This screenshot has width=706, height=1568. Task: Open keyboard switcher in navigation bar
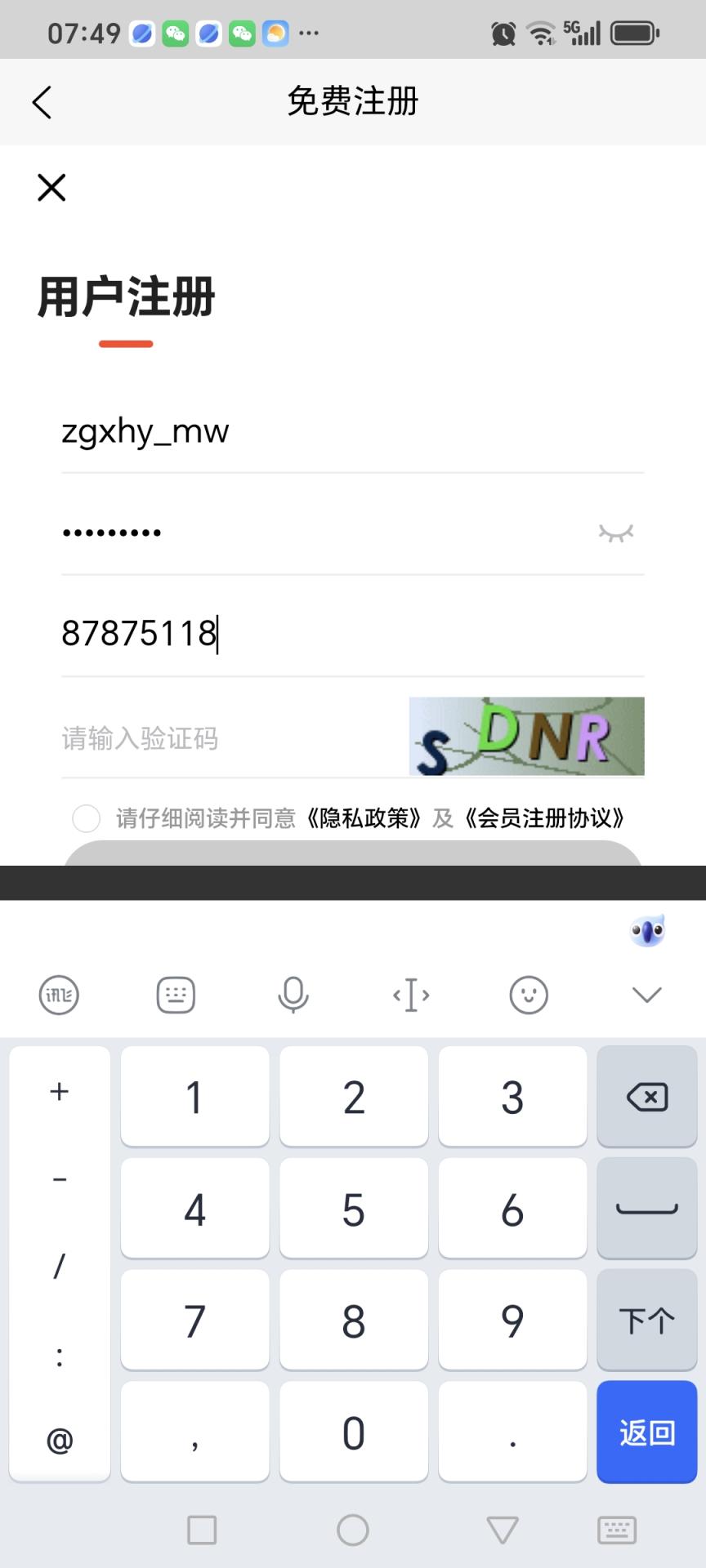click(x=618, y=1530)
